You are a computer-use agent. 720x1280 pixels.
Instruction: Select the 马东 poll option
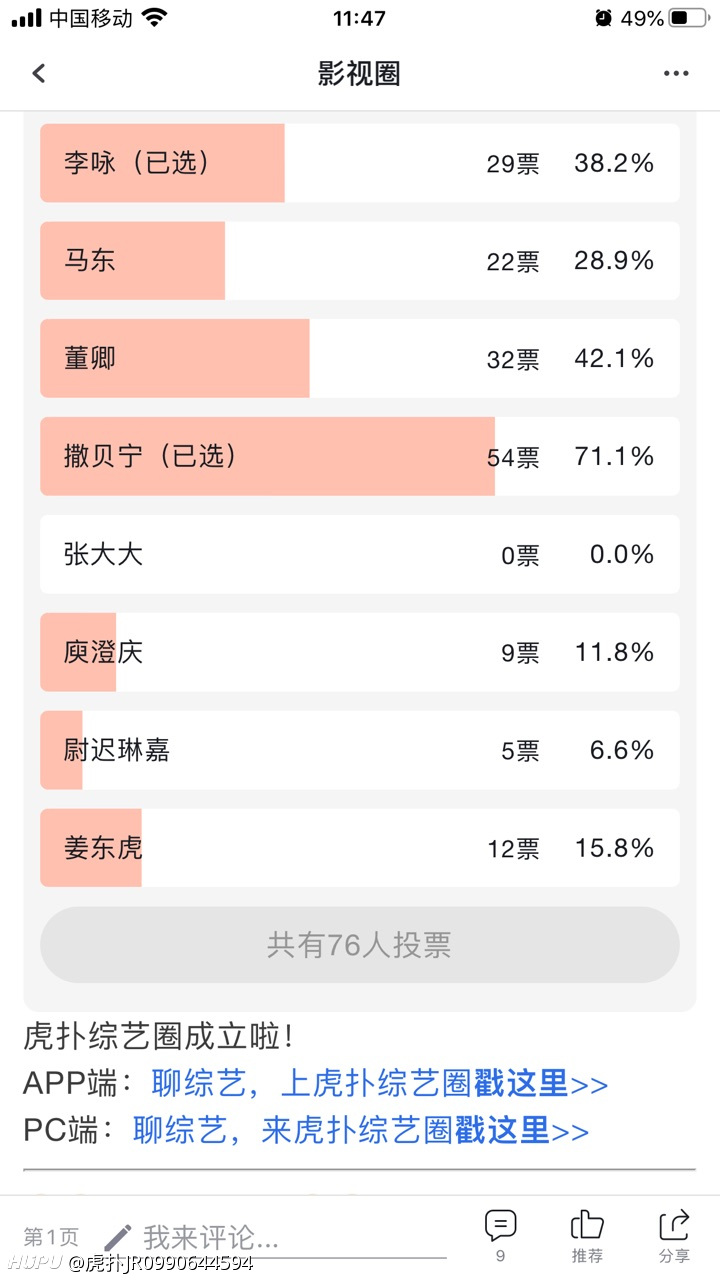360,261
